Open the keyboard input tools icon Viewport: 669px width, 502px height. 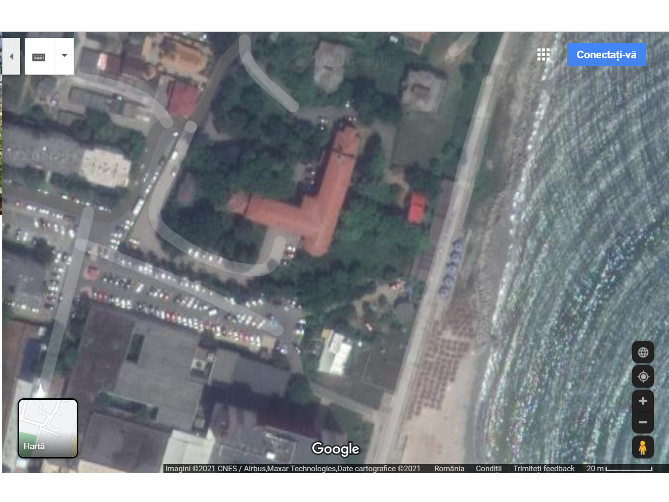click(40, 57)
